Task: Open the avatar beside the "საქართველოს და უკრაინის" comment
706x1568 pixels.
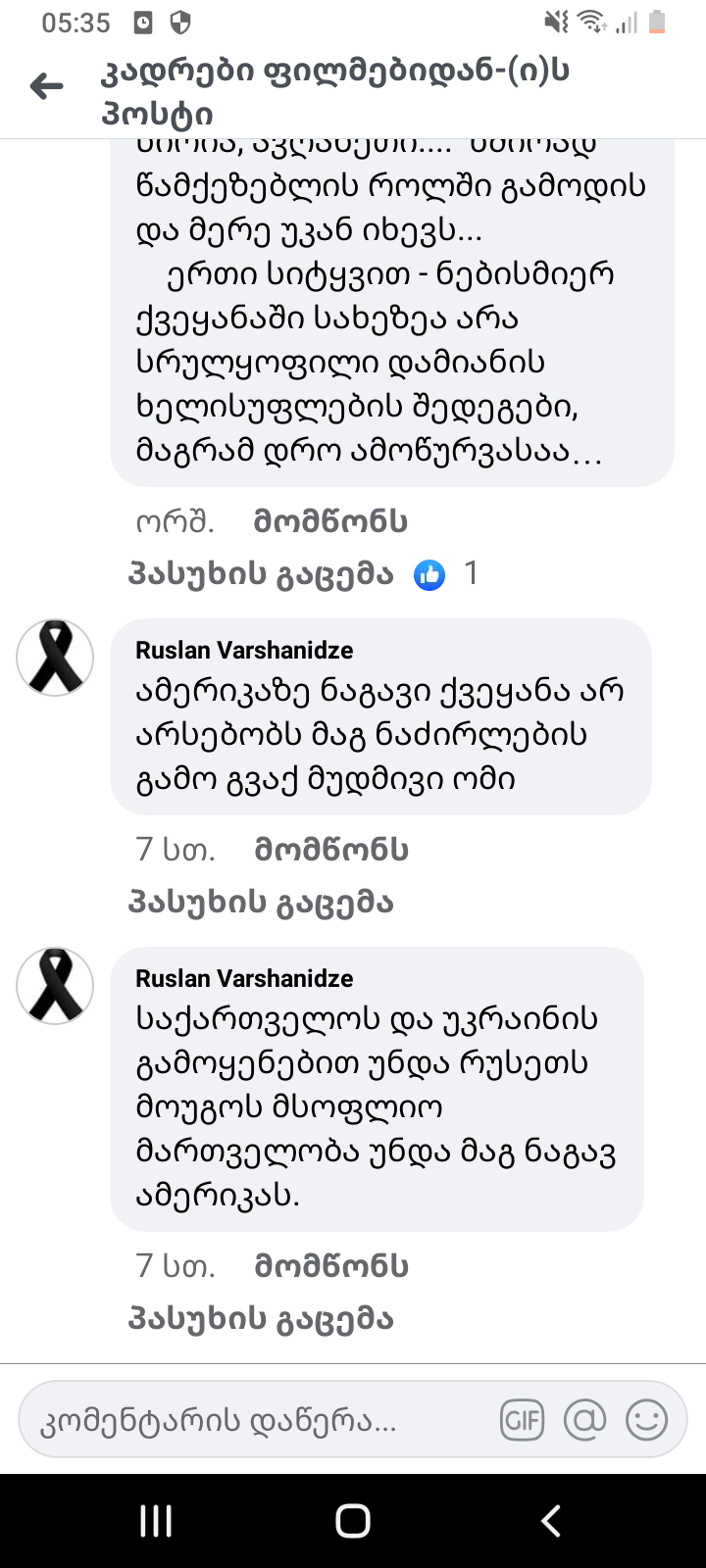Action: [x=55, y=986]
